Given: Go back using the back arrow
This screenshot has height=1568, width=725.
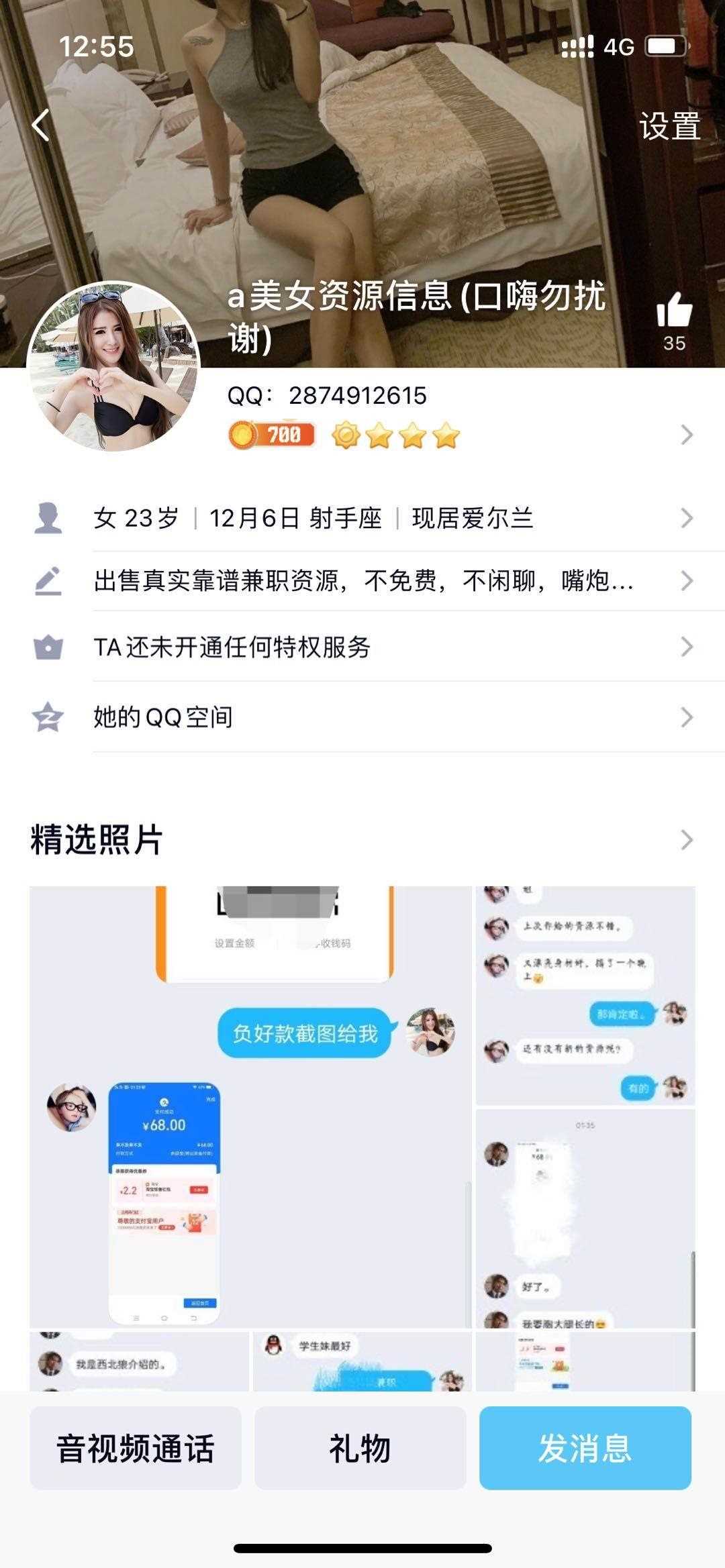Looking at the screenshot, I should click(42, 125).
